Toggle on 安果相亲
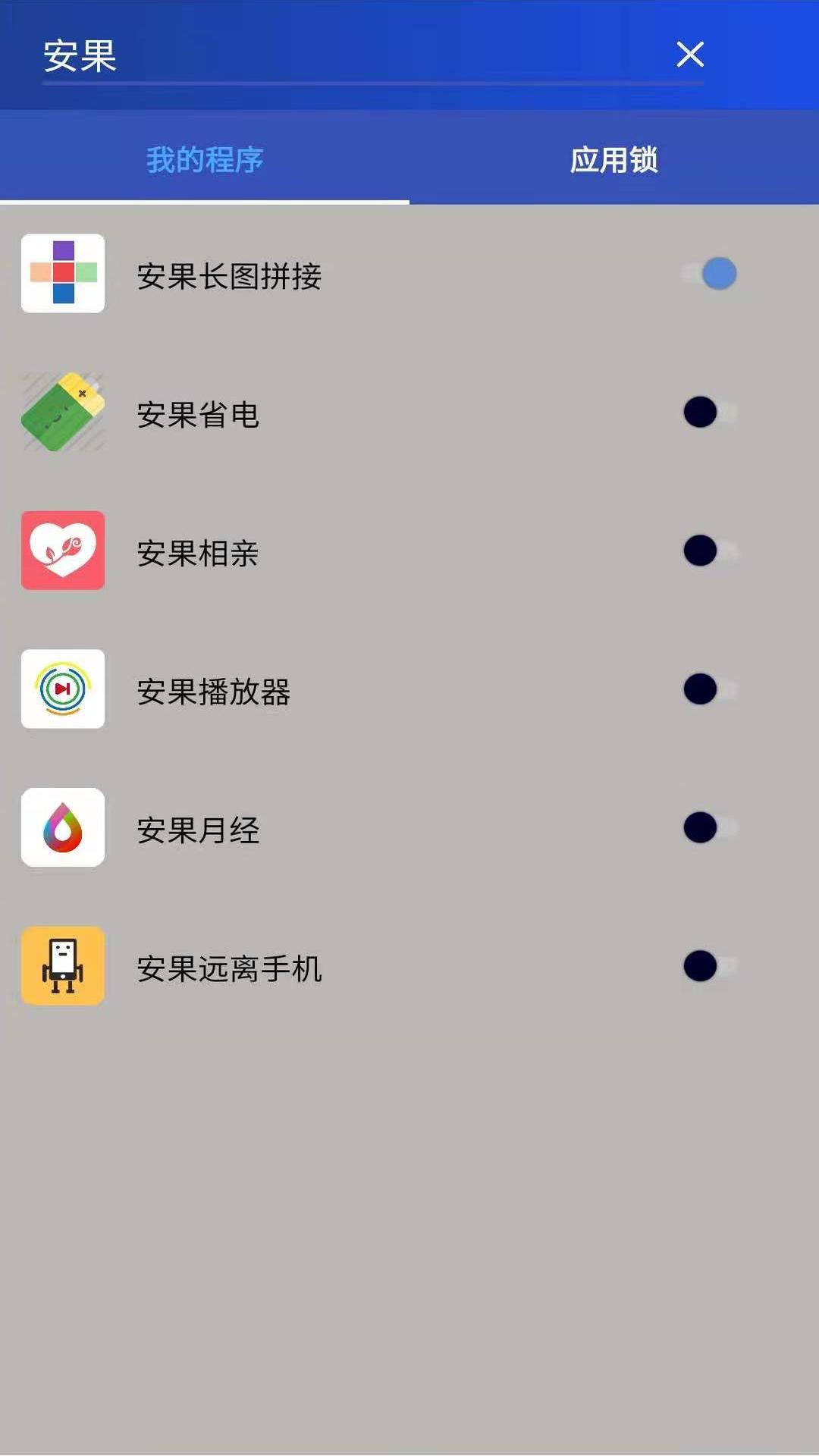 tap(710, 551)
